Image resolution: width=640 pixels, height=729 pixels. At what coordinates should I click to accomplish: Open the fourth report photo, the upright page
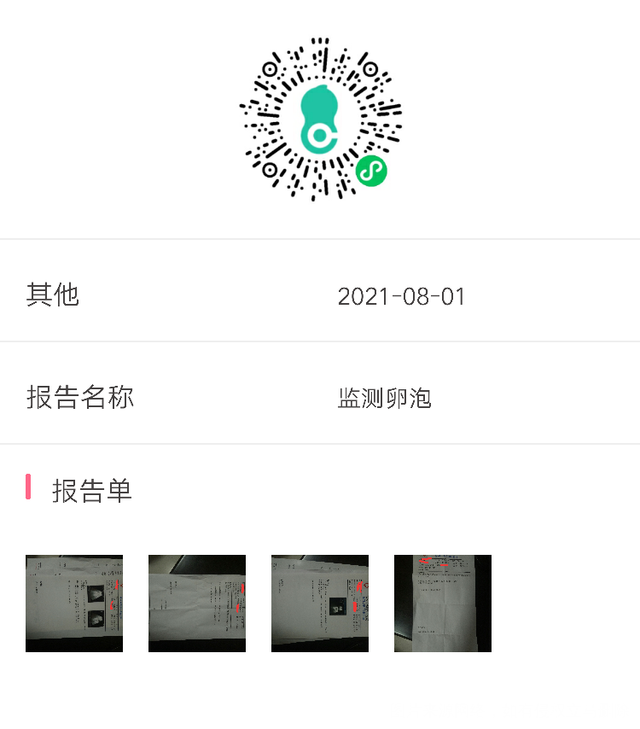(x=443, y=603)
